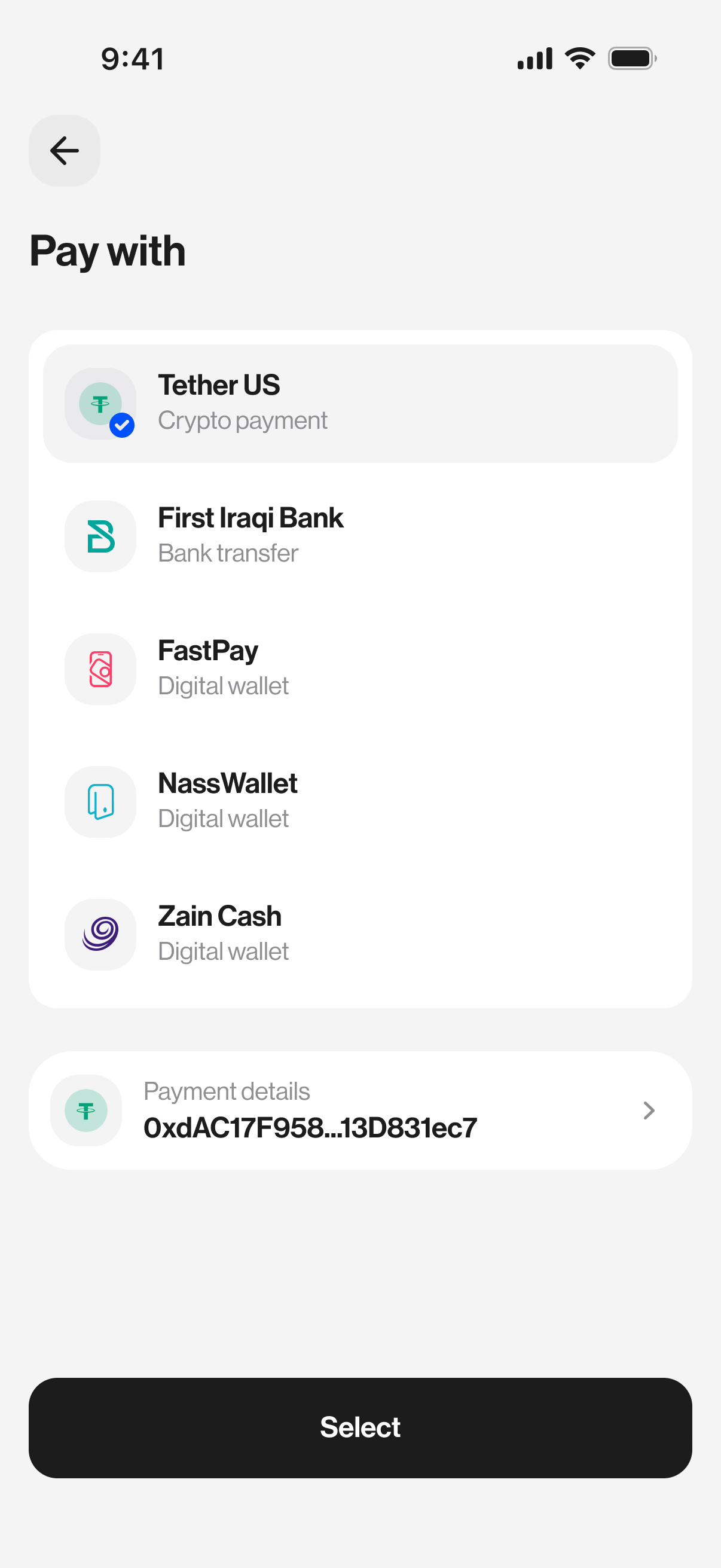Screen dimensions: 721x1568
Task: Click the 9:41 clock display
Action: [x=132, y=58]
